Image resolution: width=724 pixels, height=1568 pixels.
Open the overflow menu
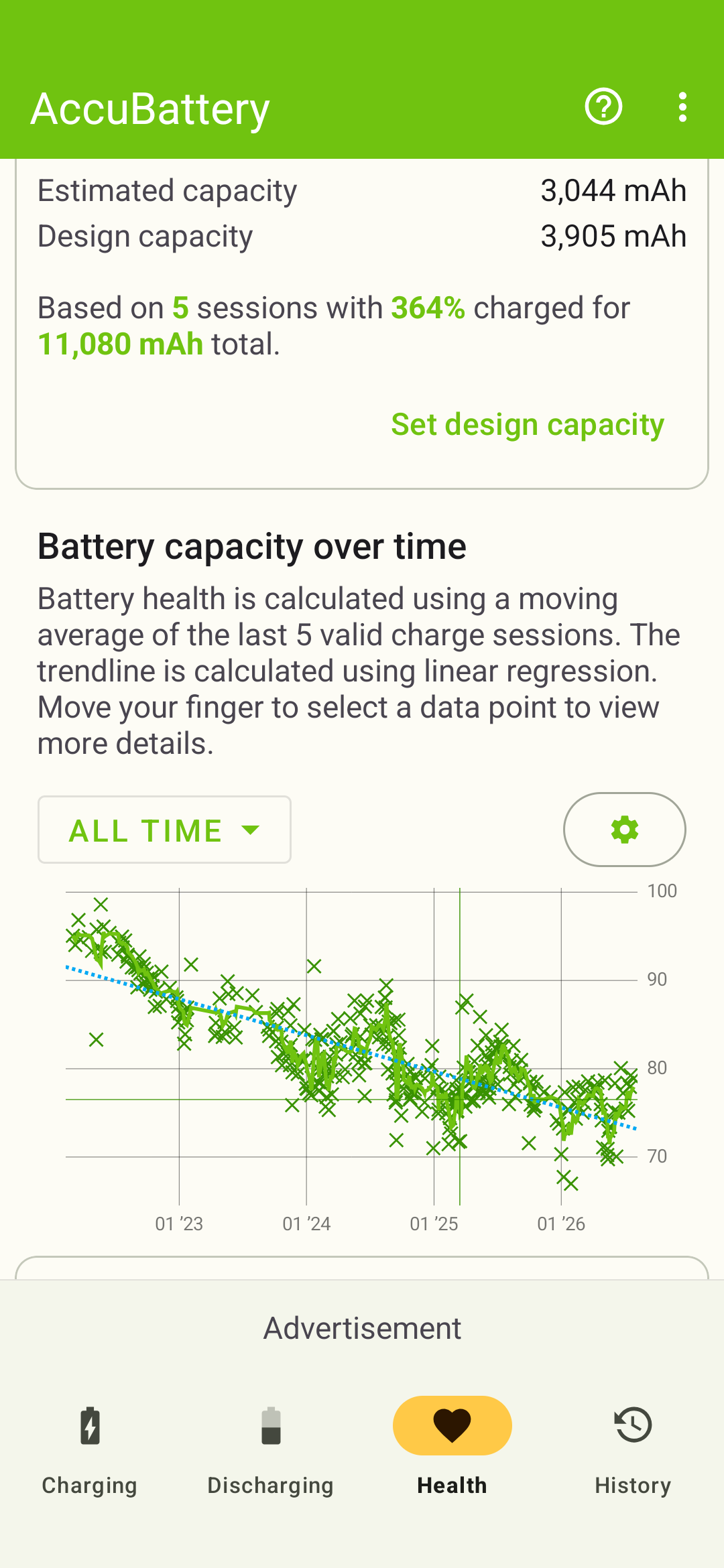tap(682, 107)
